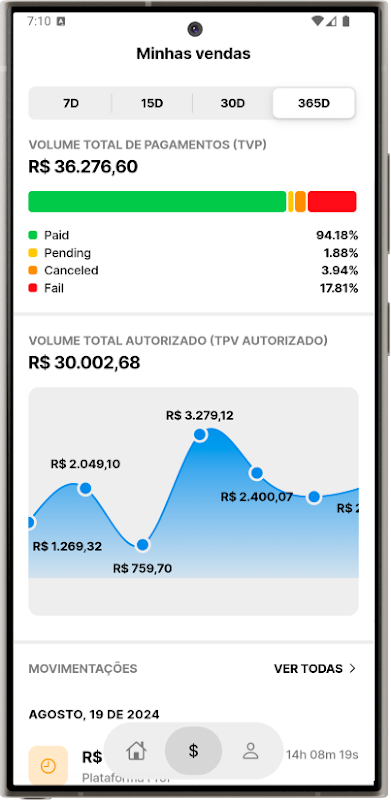The height and width of the screenshot is (800, 391).
Task: Go to the home tab
Action: tap(136, 751)
